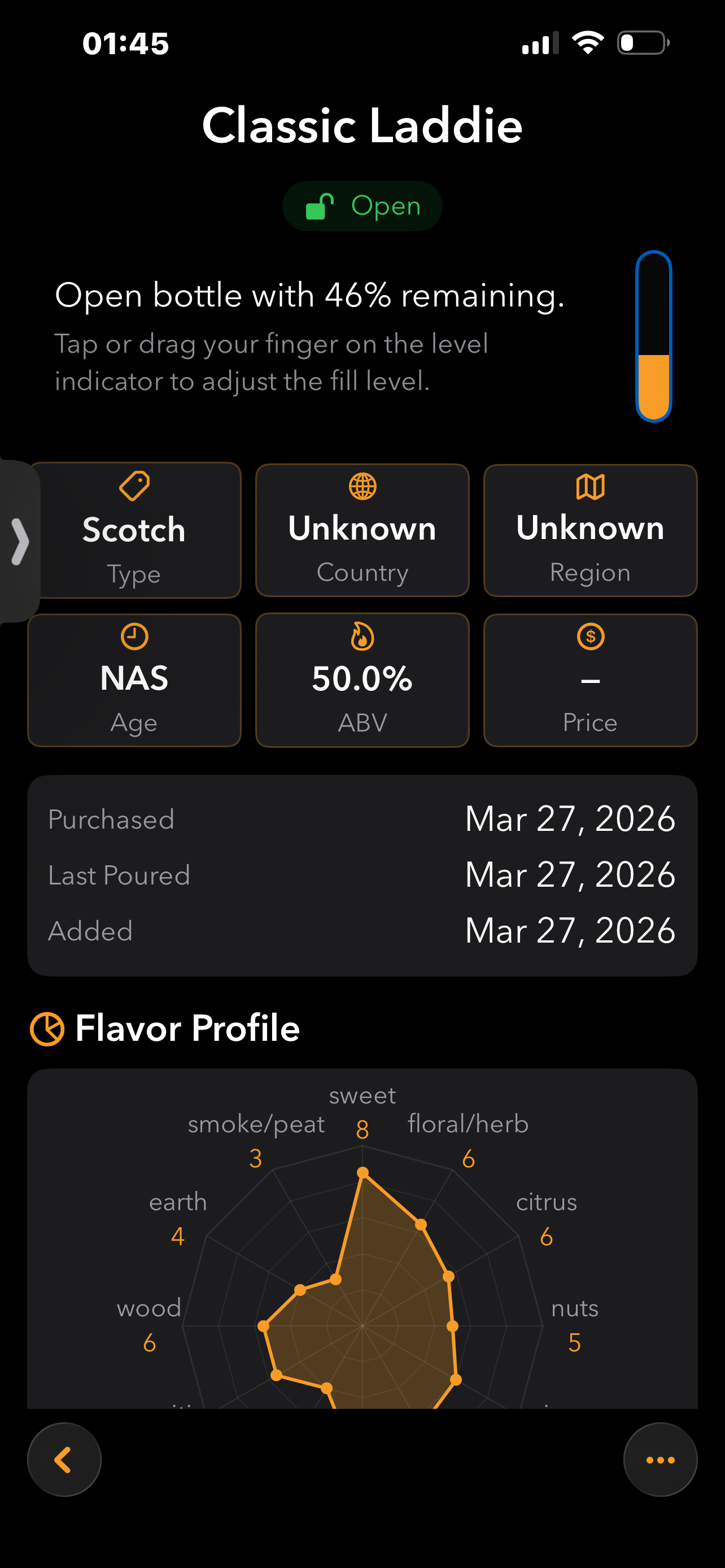Tap the dollar icon on the Price card

coord(589,635)
